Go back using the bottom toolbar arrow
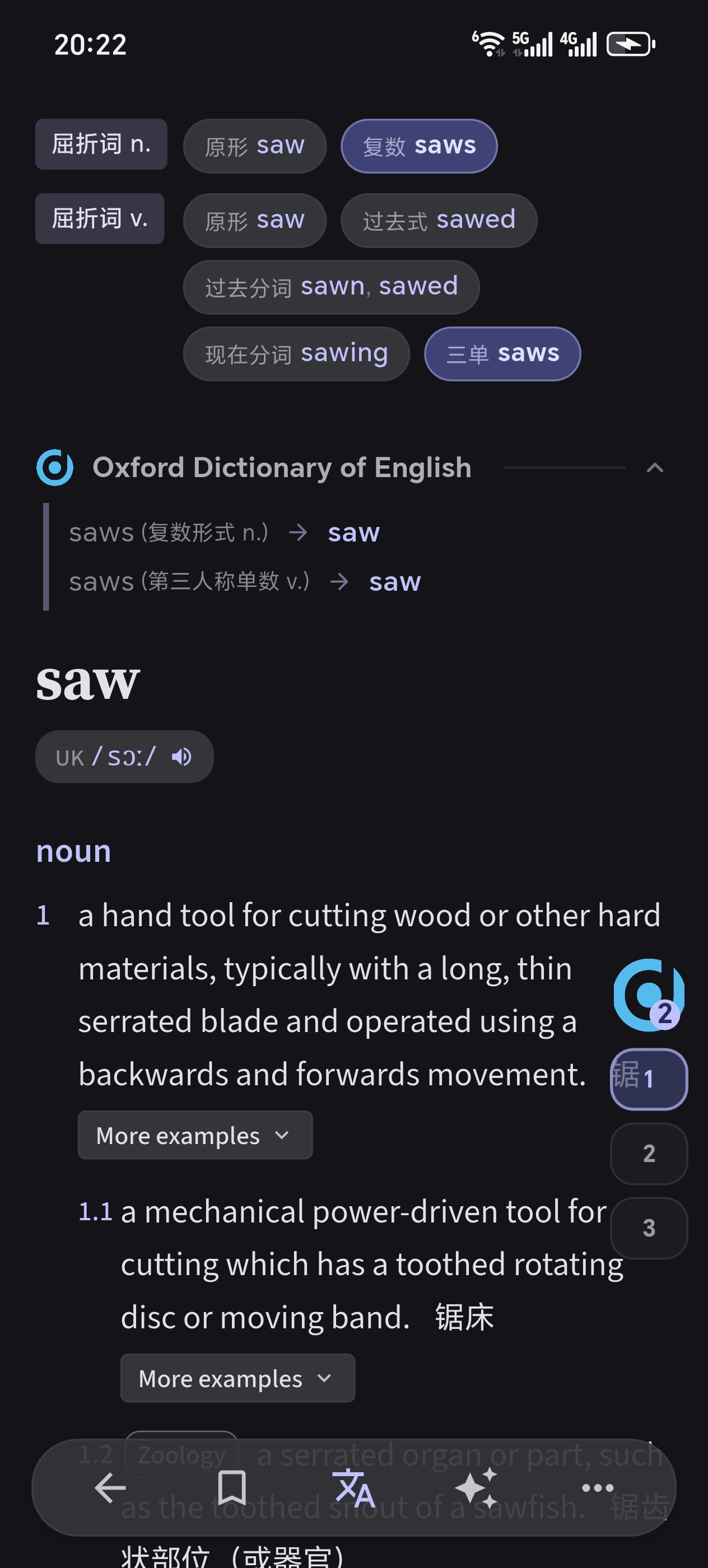 [110, 1488]
